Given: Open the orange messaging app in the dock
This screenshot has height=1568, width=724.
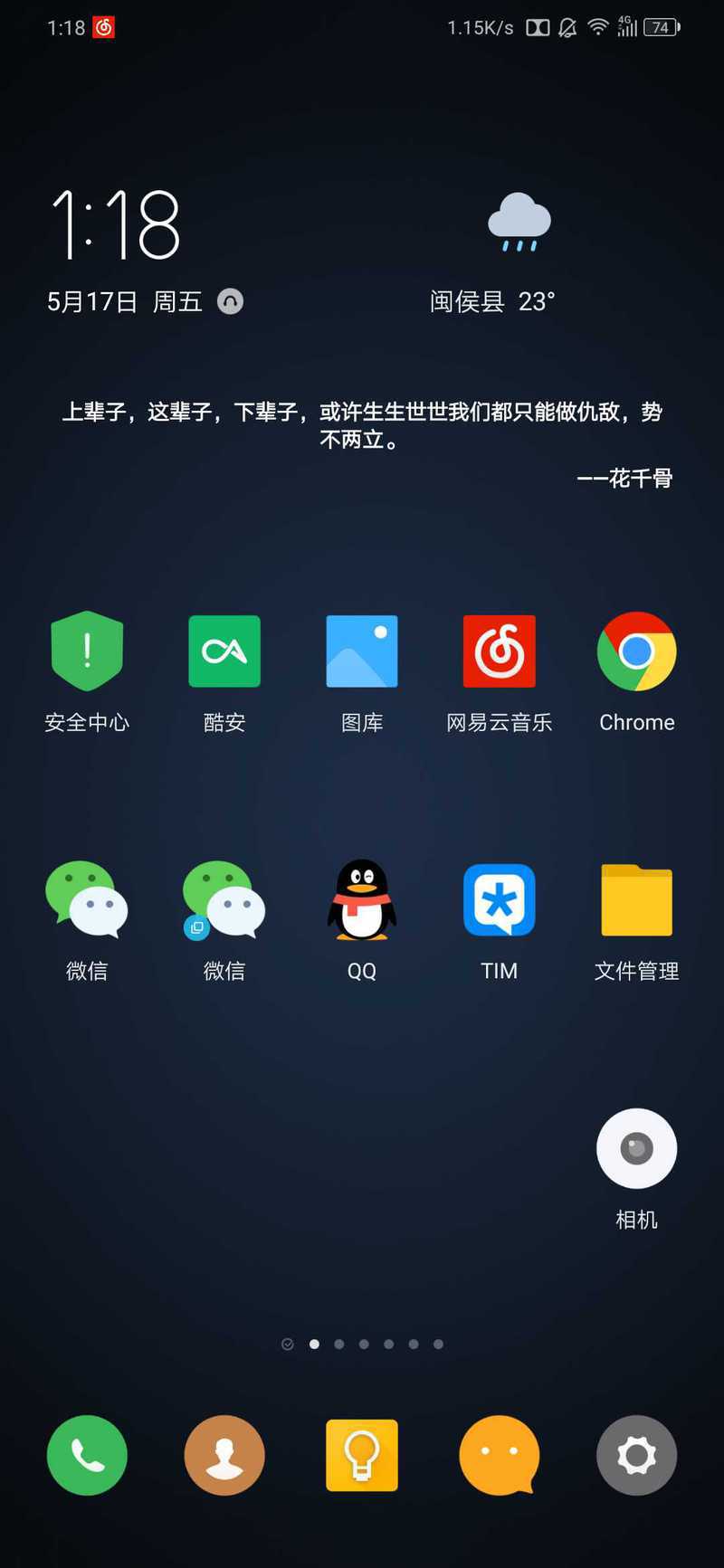Looking at the screenshot, I should click(500, 1455).
